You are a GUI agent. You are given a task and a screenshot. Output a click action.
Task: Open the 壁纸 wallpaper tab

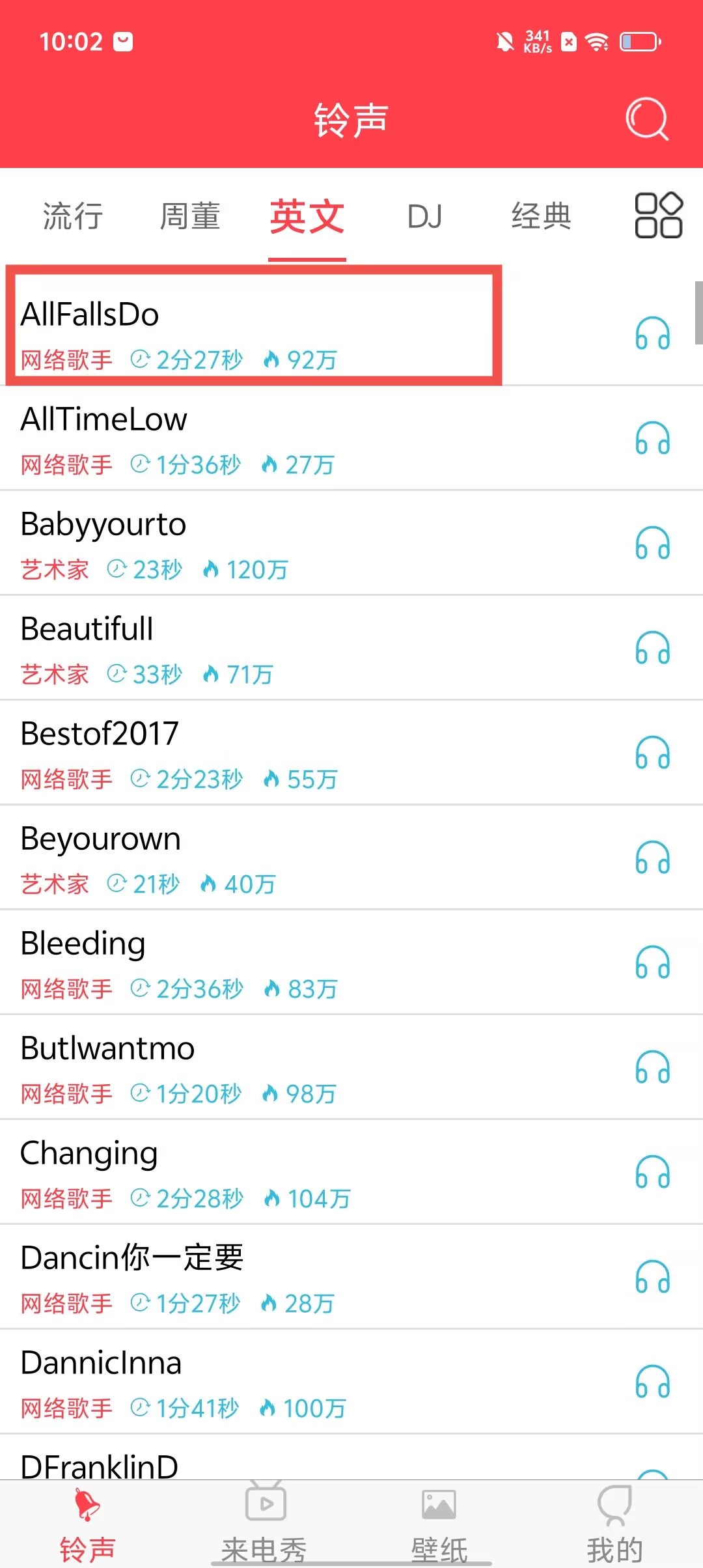point(439,1524)
